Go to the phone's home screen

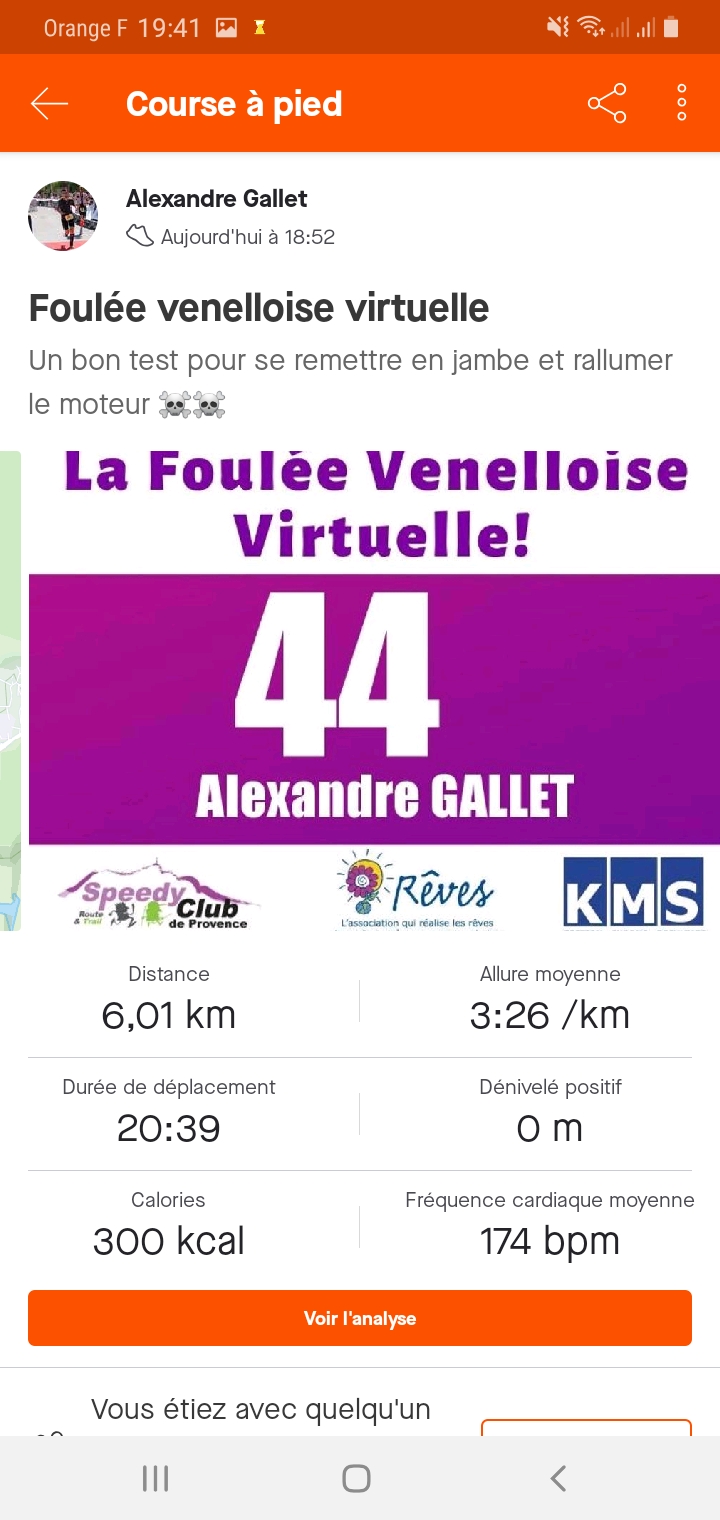pos(357,1478)
